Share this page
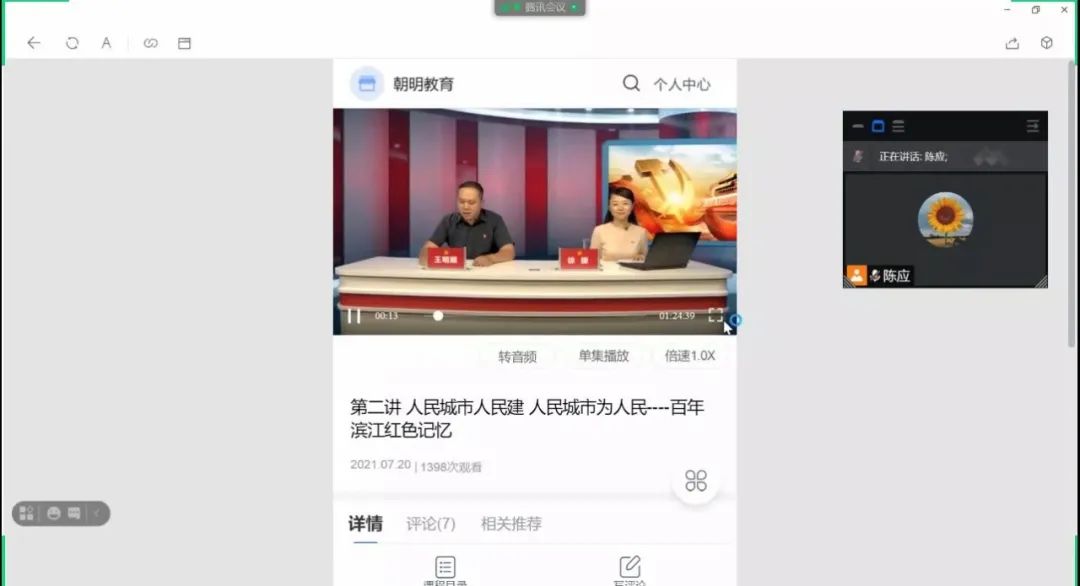 click(1012, 43)
